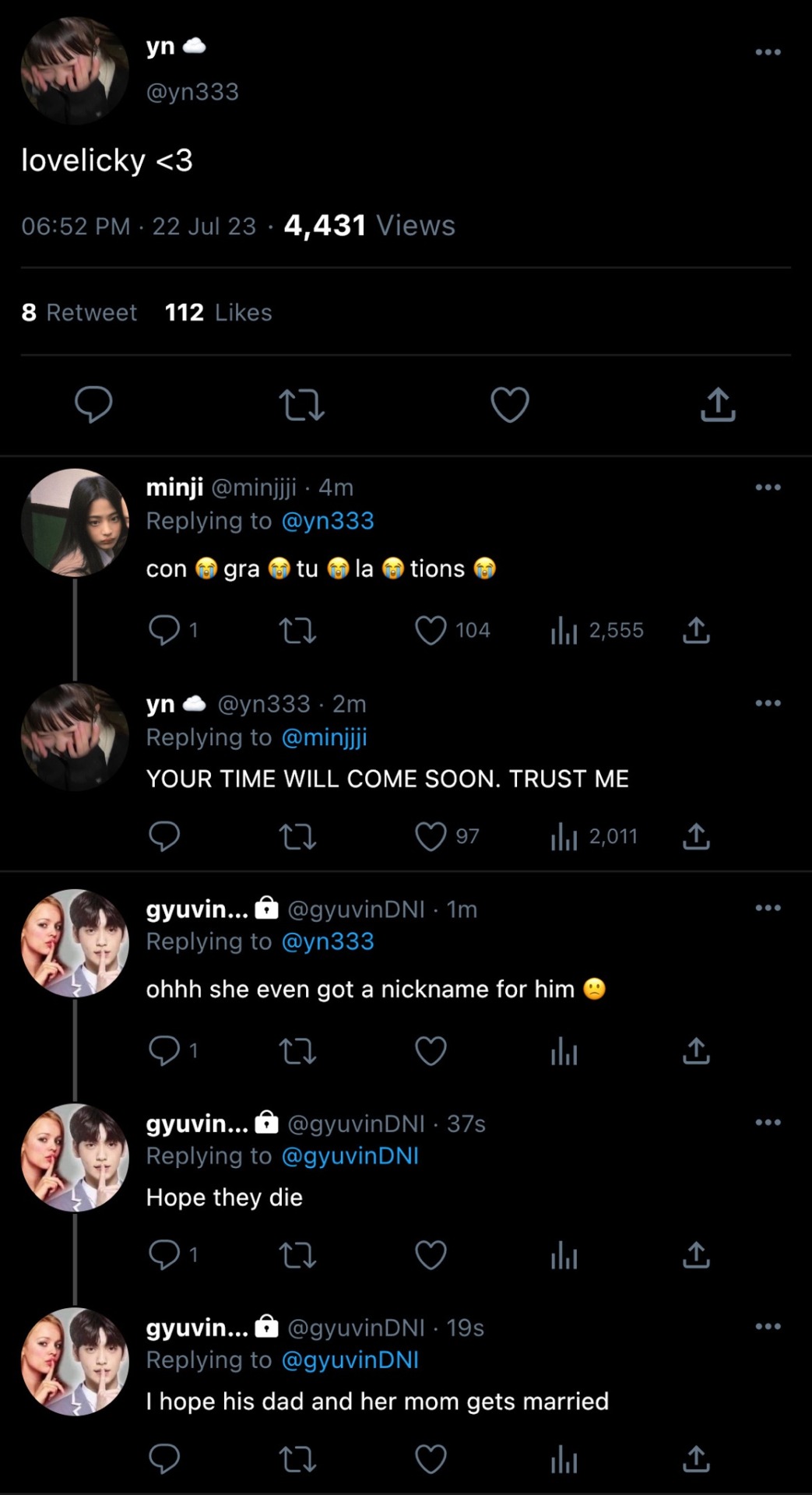Like the lovelicky tweet
This screenshot has height=1495, width=812.
point(510,405)
